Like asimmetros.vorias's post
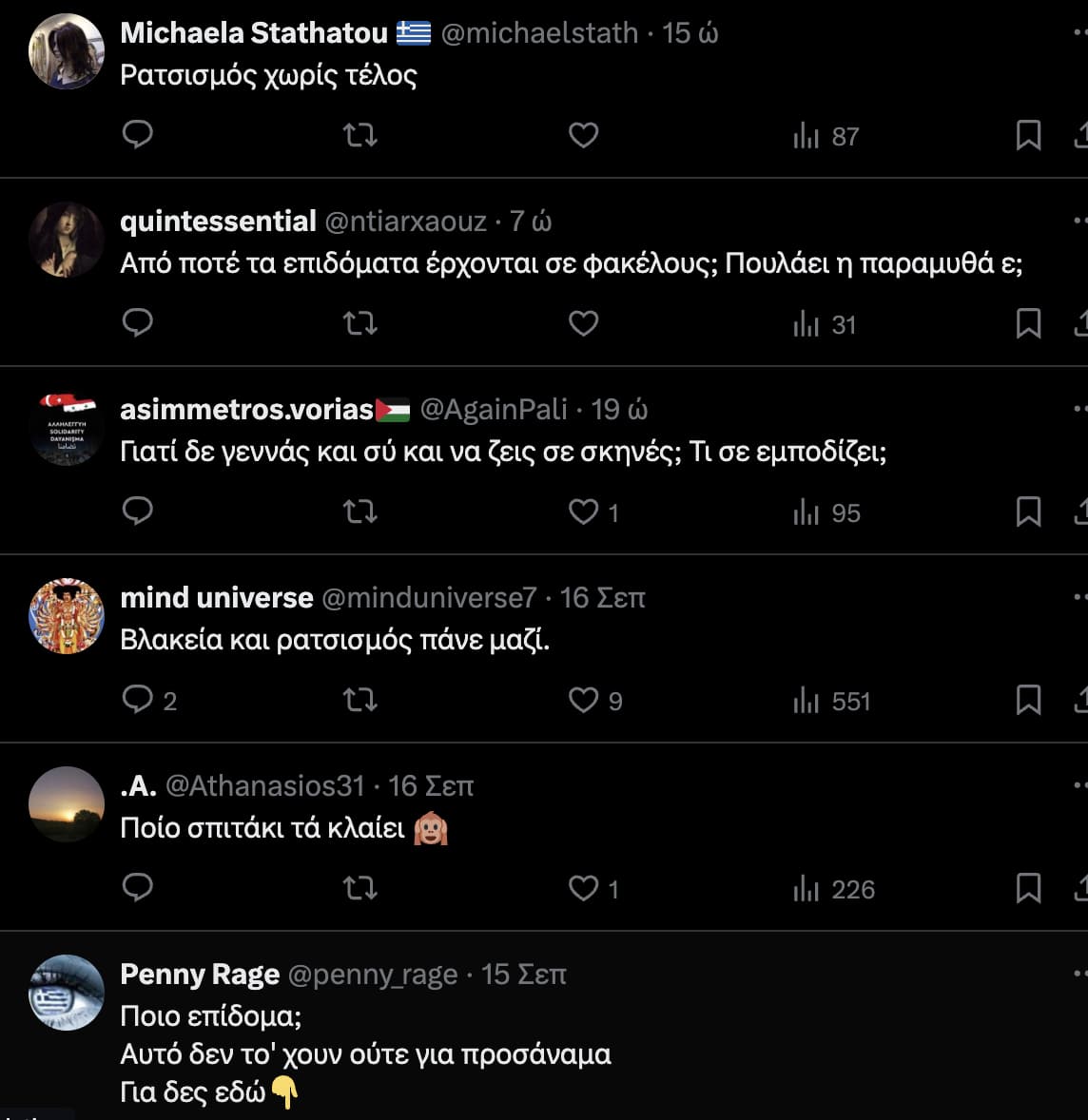 (583, 512)
